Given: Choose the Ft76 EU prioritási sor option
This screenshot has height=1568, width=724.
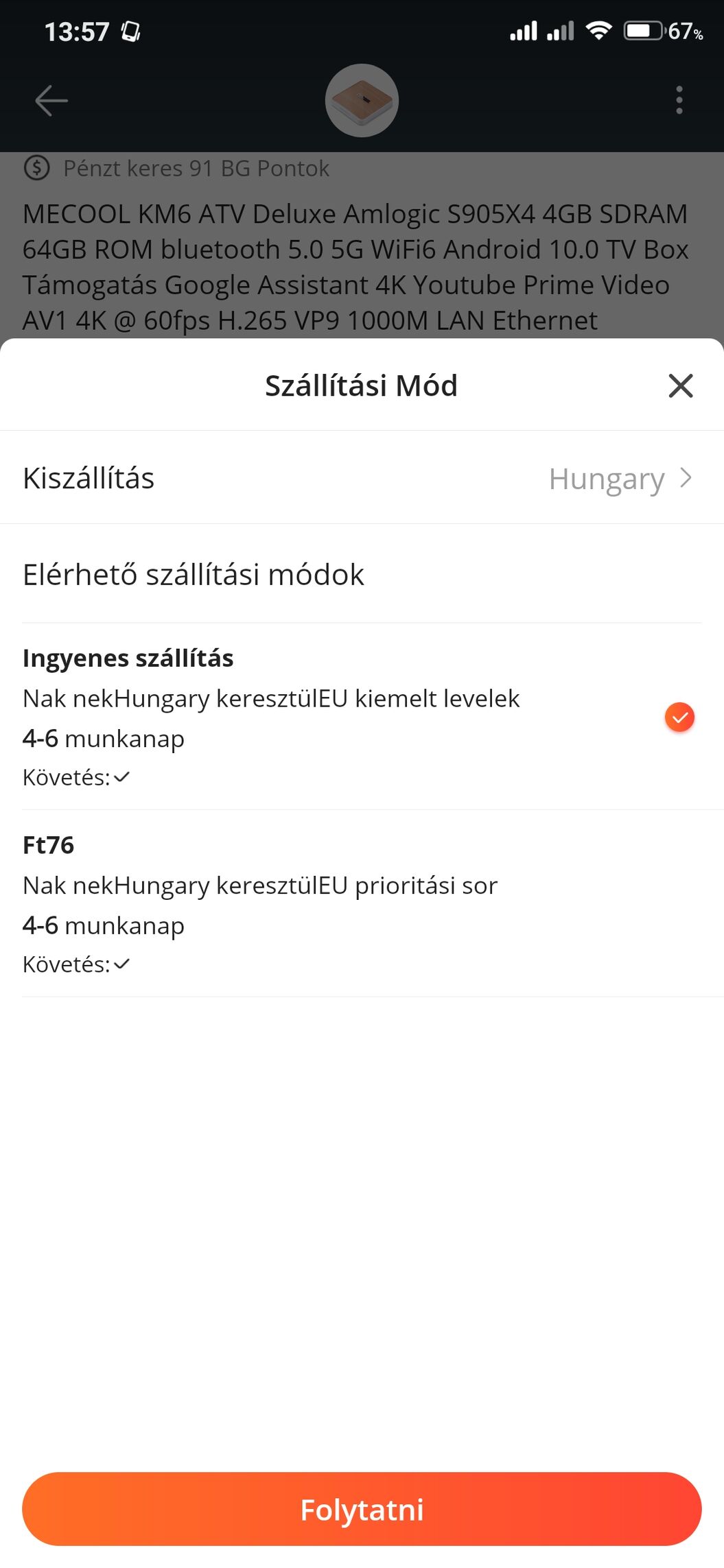Looking at the screenshot, I should 362,903.
